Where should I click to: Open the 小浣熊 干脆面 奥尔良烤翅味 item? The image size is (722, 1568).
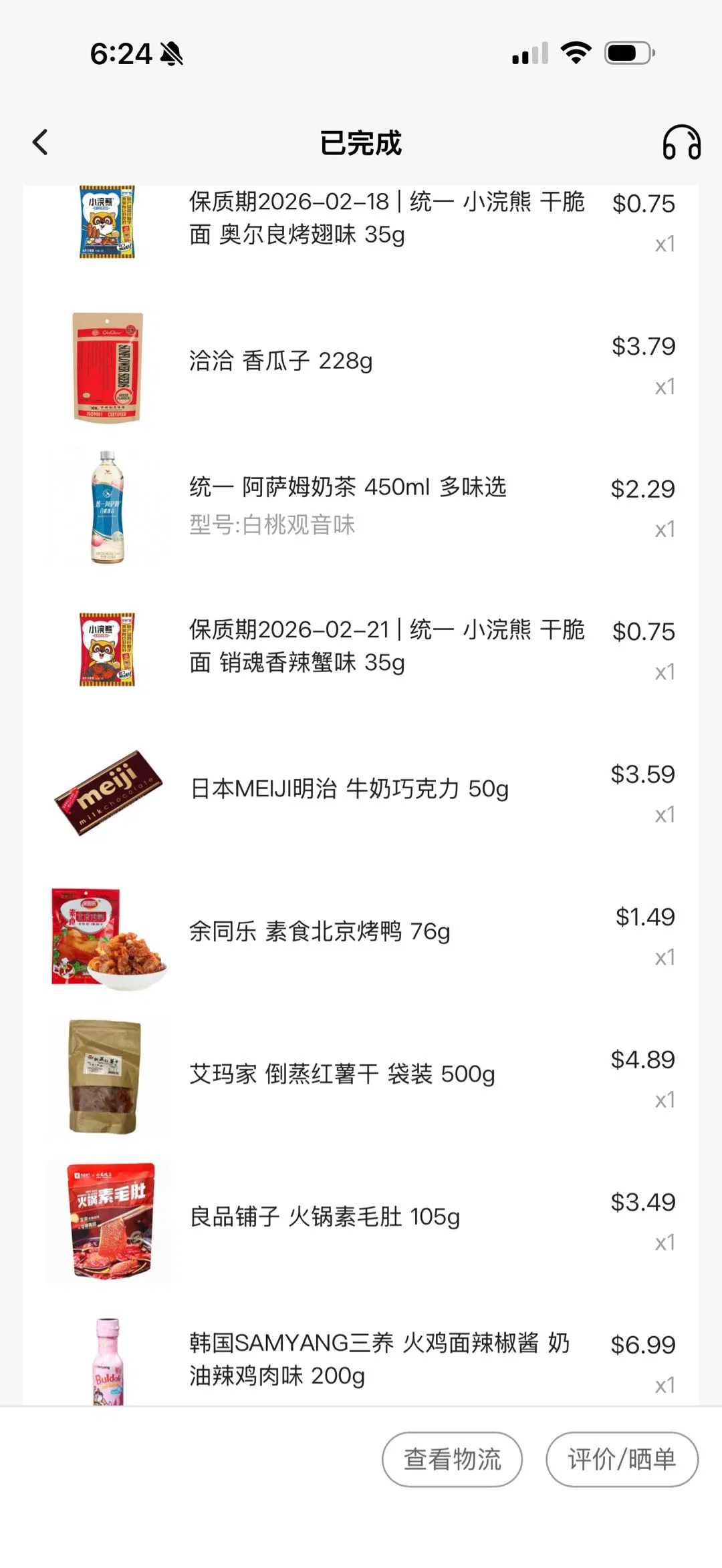pyautogui.click(x=386, y=218)
